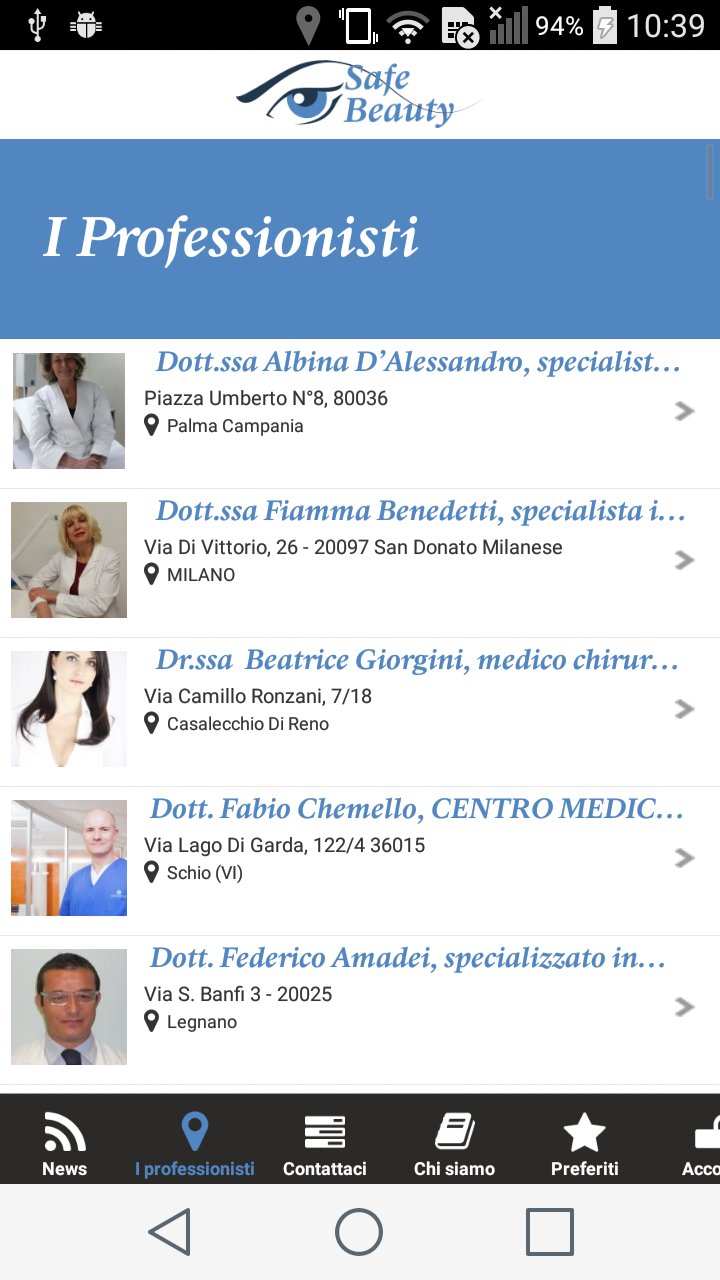The width and height of the screenshot is (720, 1280).
Task: Go to the Android home screen
Action: pos(359,1232)
